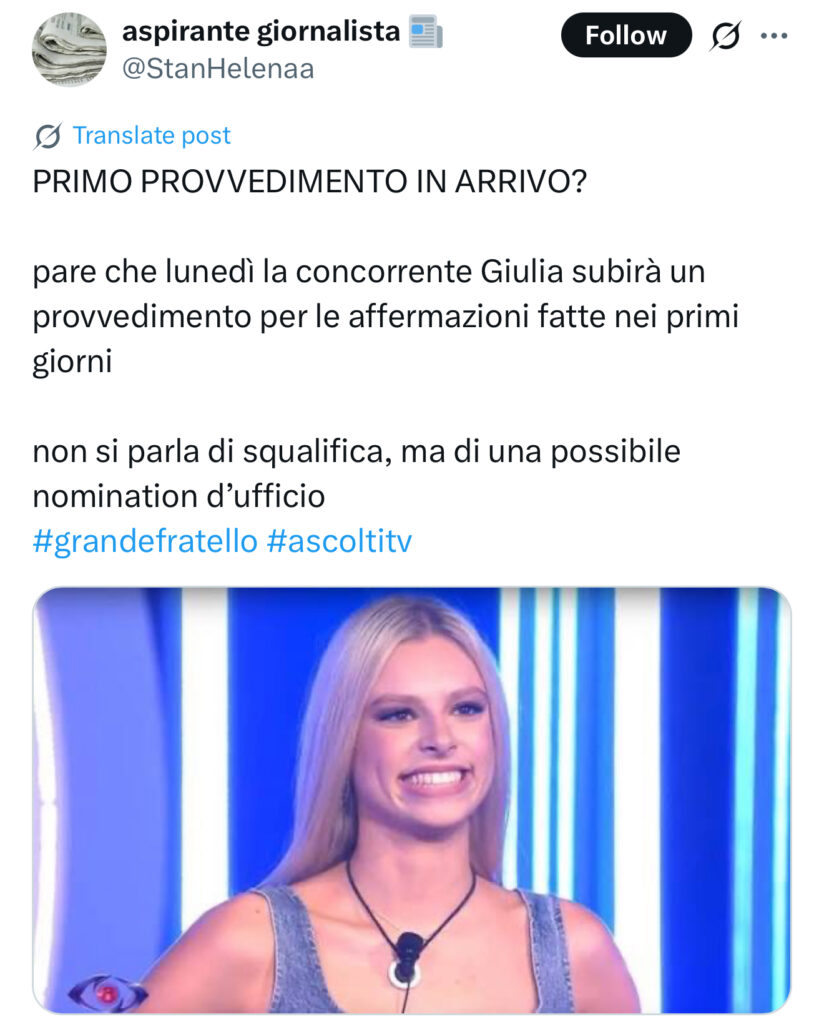Open aspirante giornalista's profile picture
The height and width of the screenshot is (1024, 824).
tap(70, 50)
